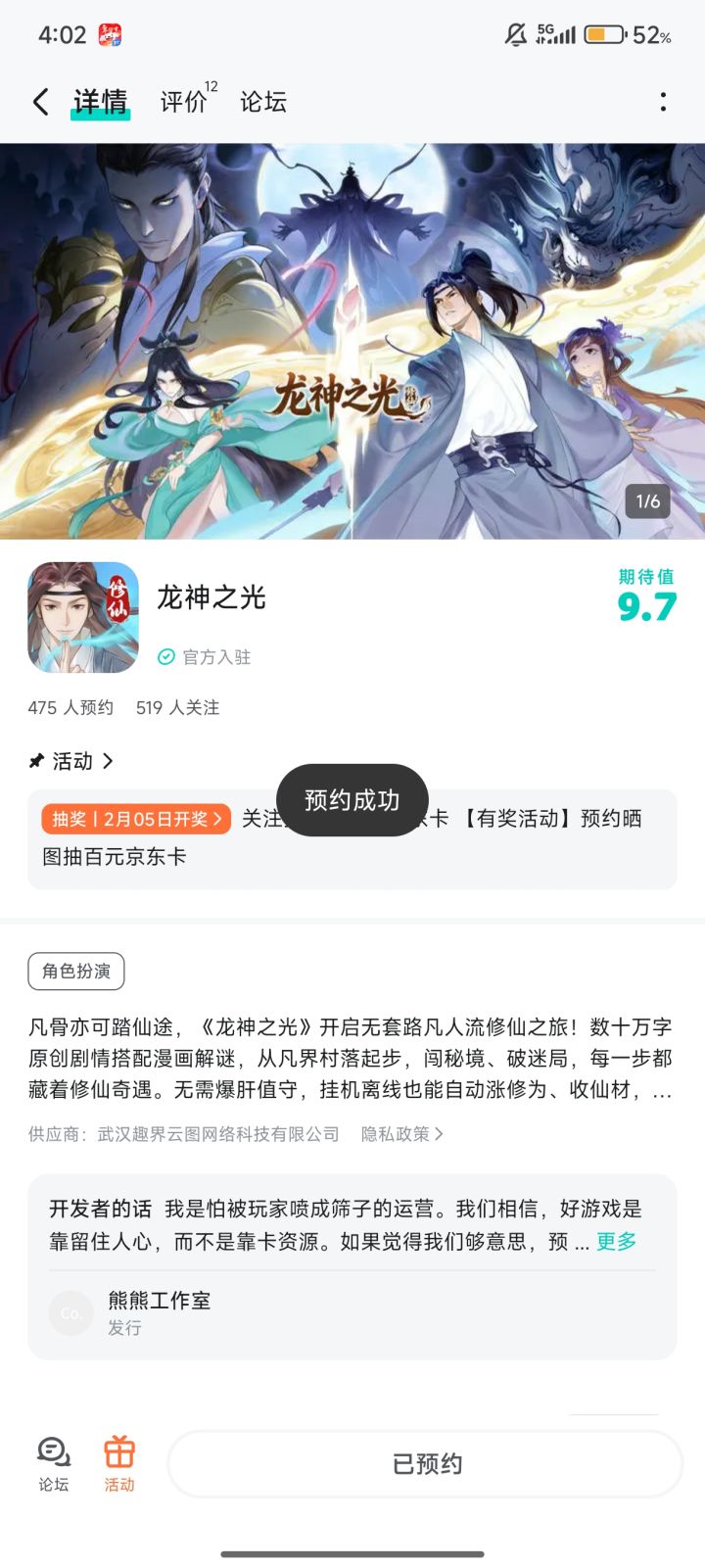Tap the game icon thumbnail of 龙神之光

tap(82, 616)
